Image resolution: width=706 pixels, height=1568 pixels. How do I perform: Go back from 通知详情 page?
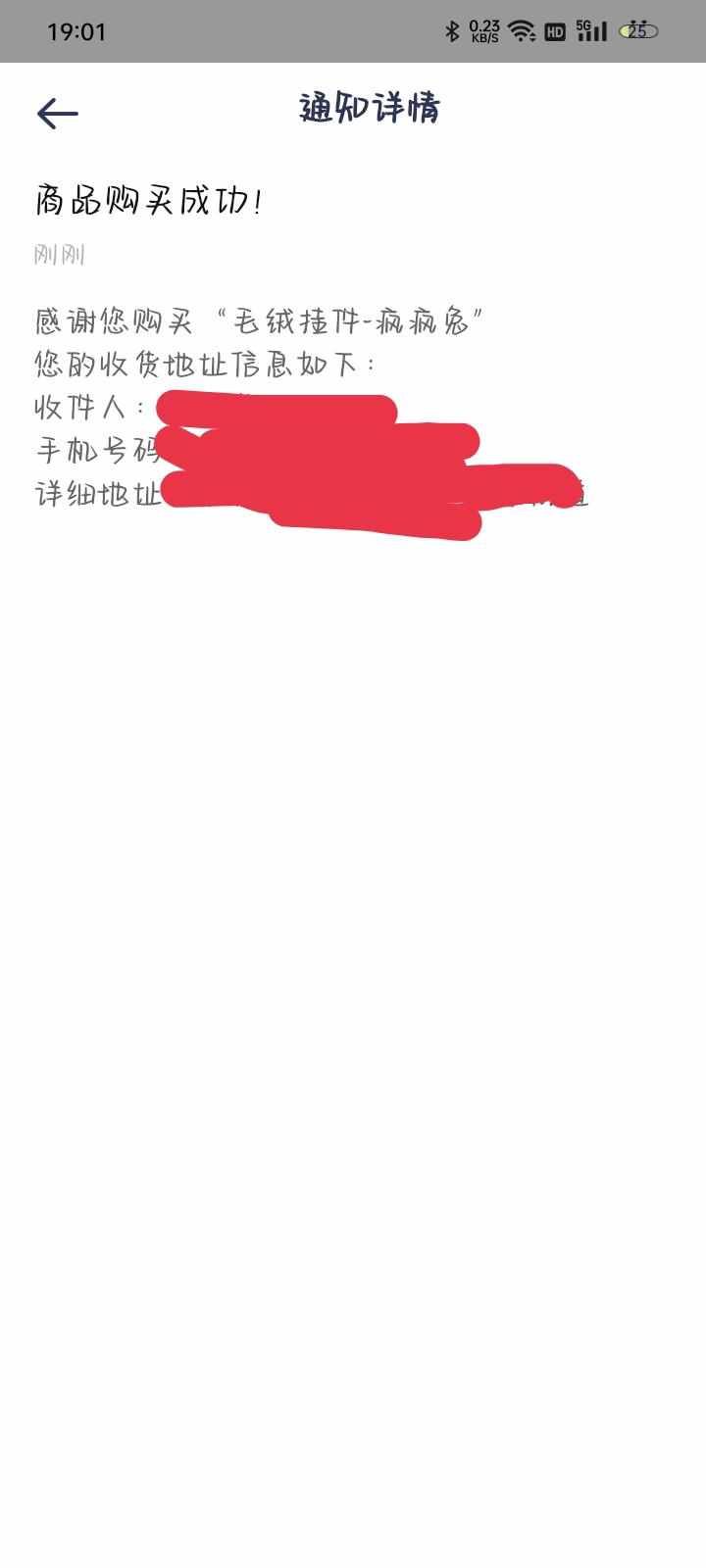[57, 114]
